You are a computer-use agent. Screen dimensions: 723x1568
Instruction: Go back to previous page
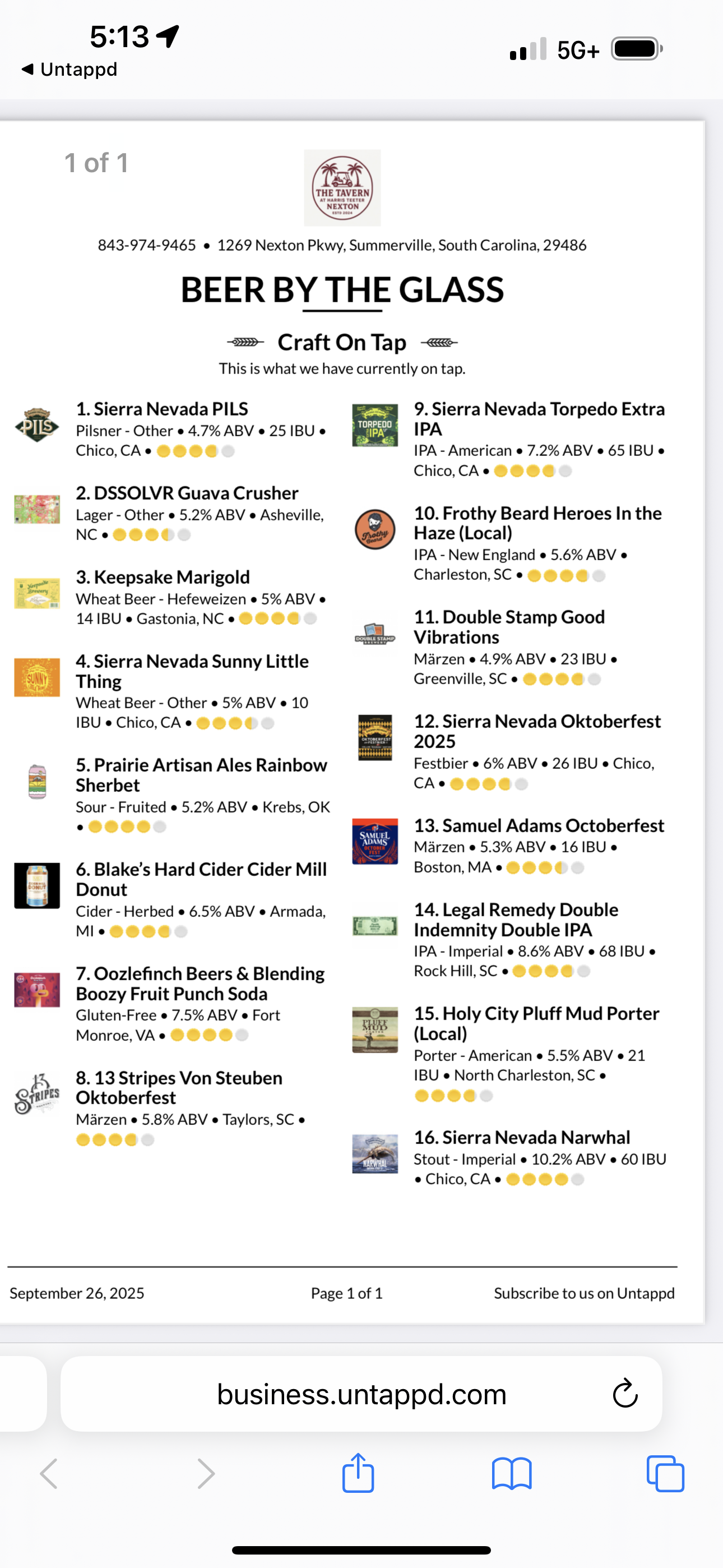(x=49, y=1474)
